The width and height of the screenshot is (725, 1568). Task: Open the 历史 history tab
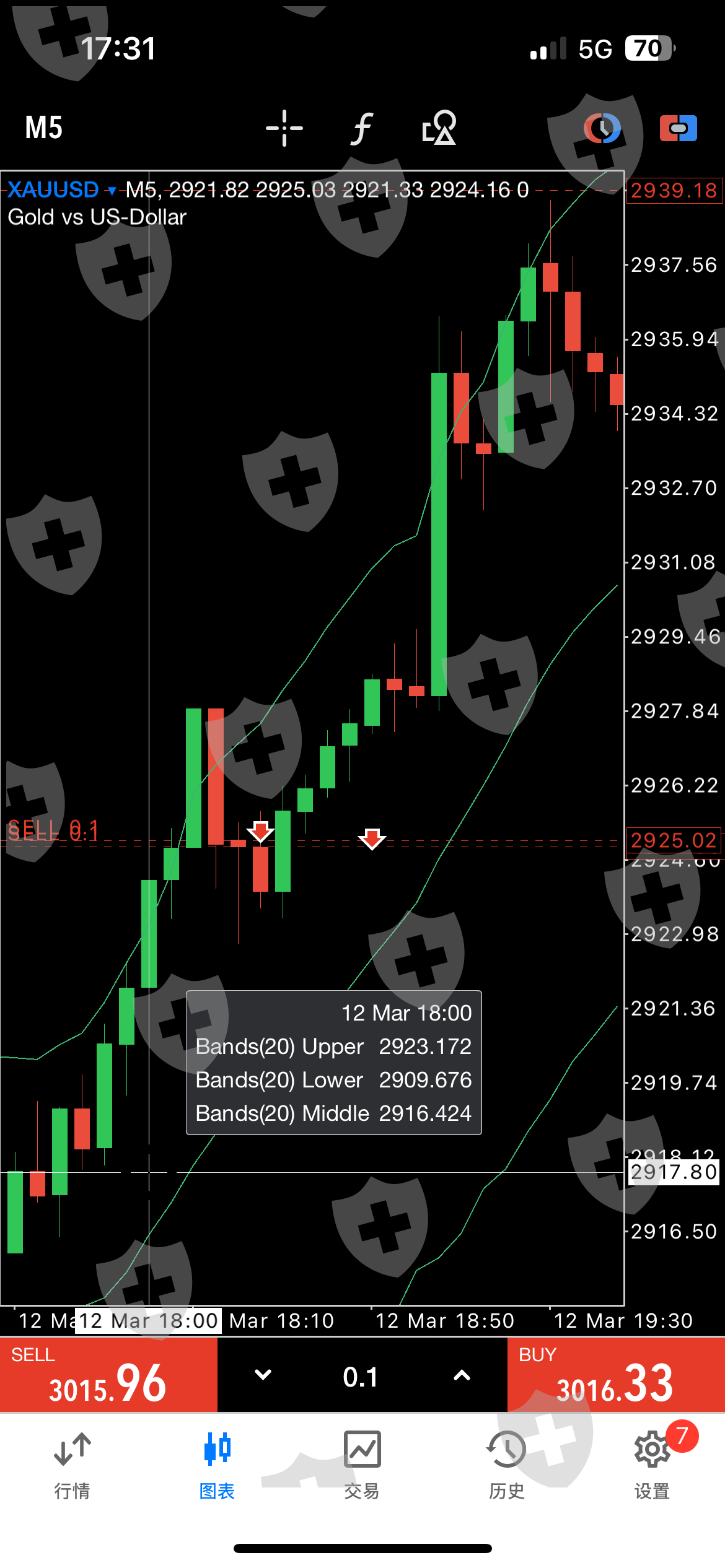tap(507, 1465)
